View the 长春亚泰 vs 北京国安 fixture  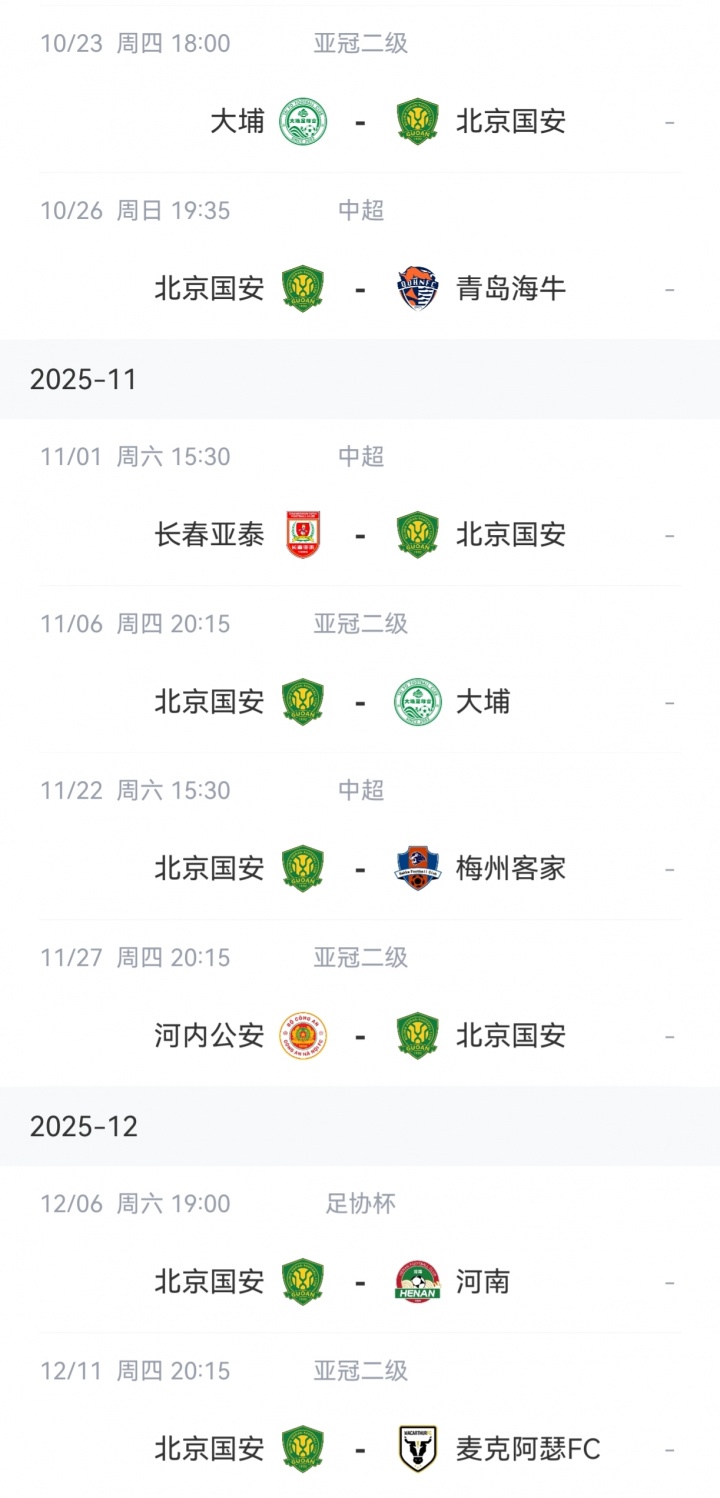pyautogui.click(x=360, y=535)
